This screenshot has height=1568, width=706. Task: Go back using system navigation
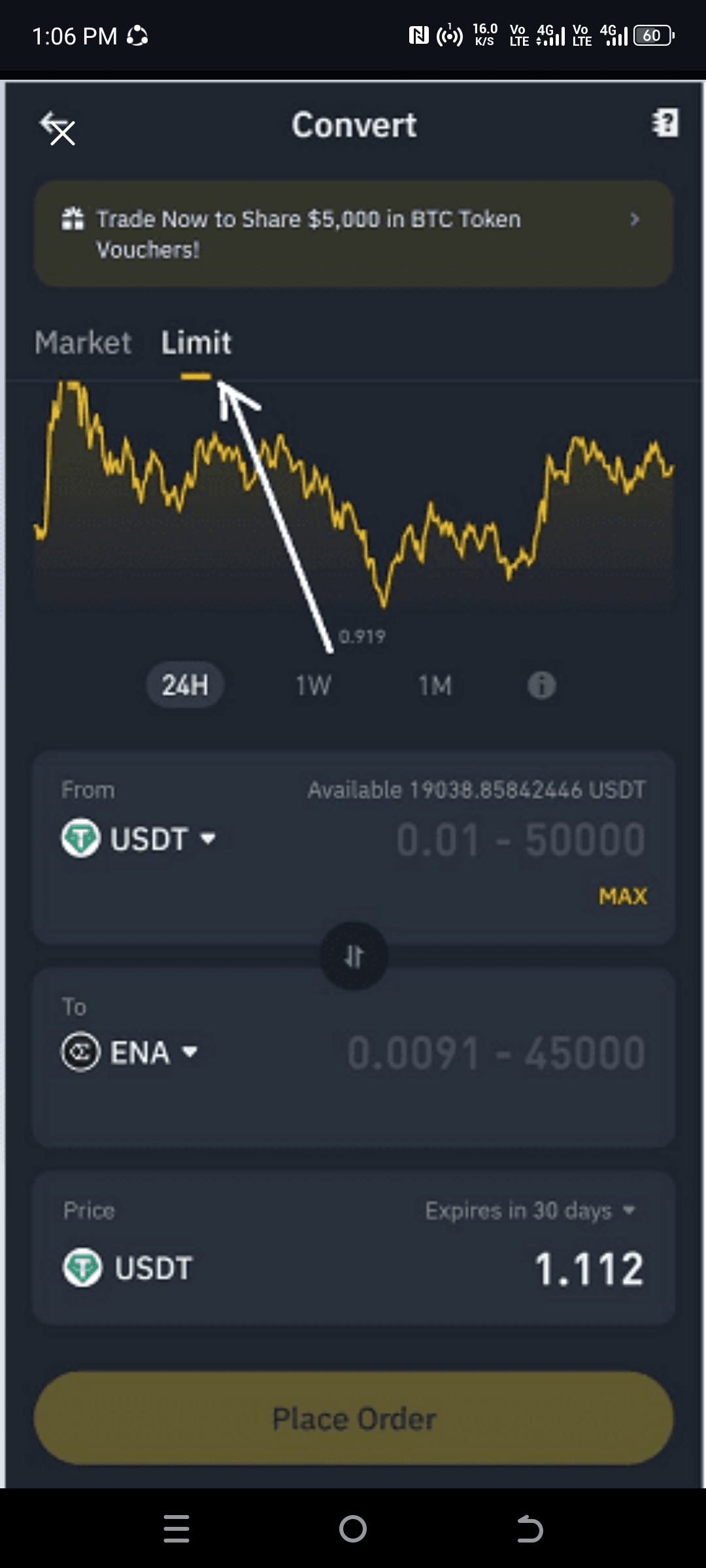[529, 1529]
